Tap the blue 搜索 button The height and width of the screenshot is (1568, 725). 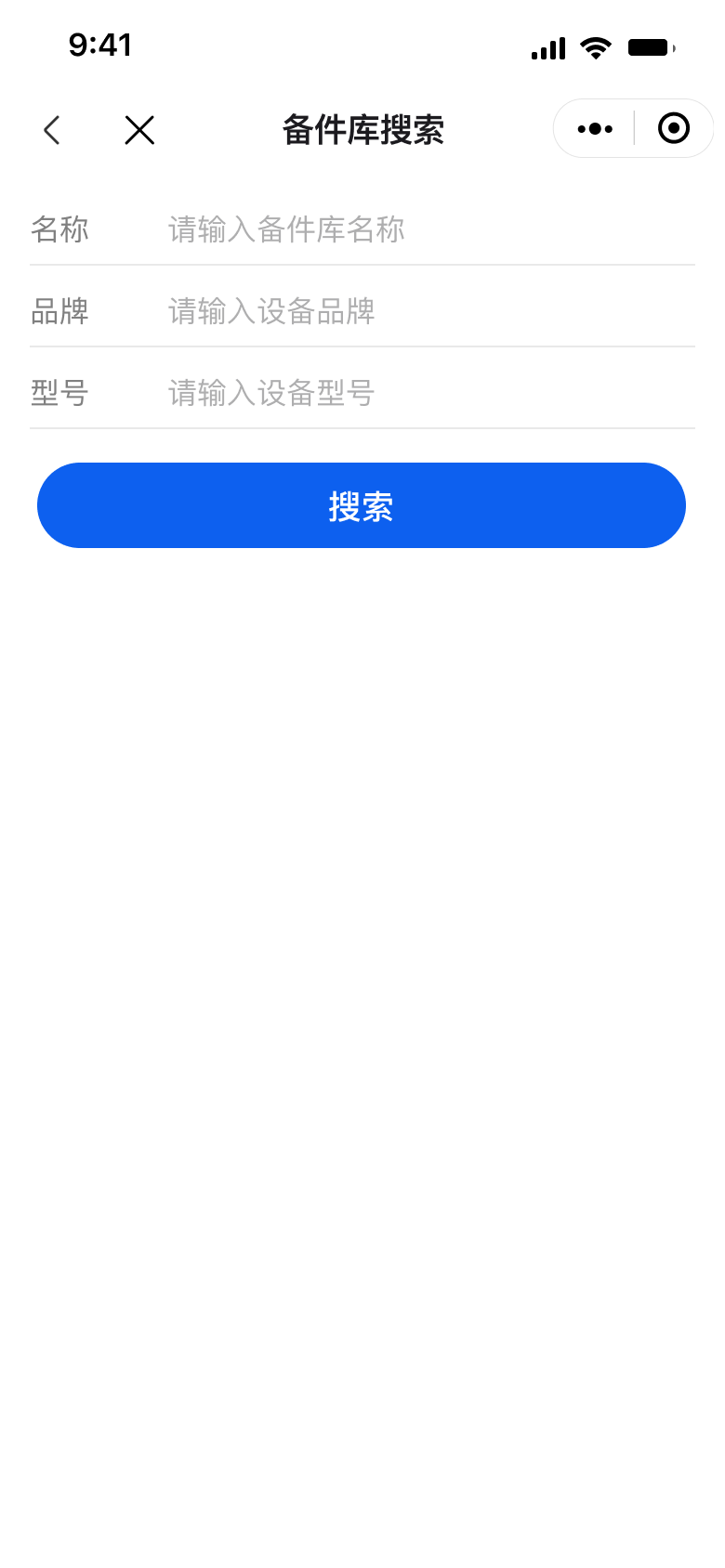[x=362, y=505]
